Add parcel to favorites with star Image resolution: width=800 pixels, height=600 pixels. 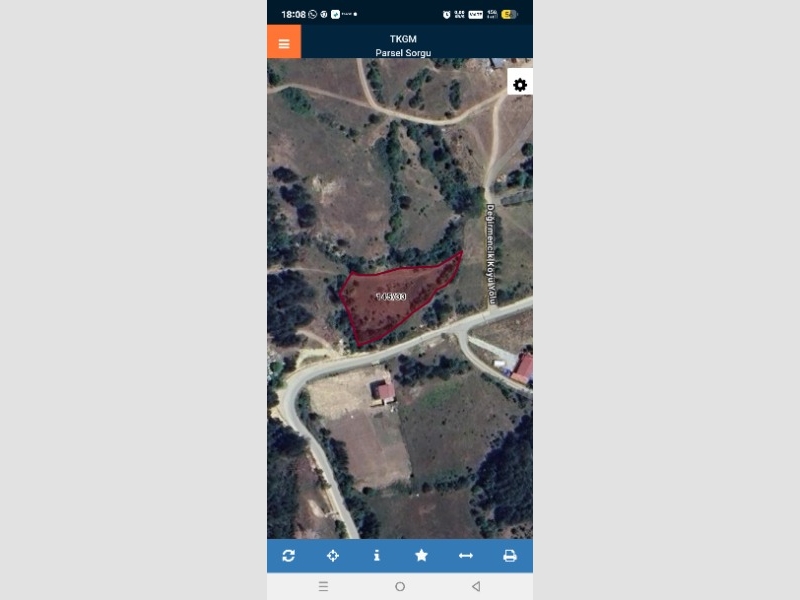(x=421, y=556)
